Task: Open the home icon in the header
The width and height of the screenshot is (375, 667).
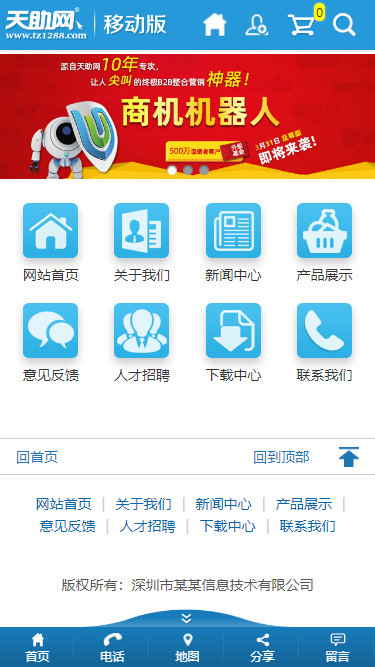Action: coord(215,25)
